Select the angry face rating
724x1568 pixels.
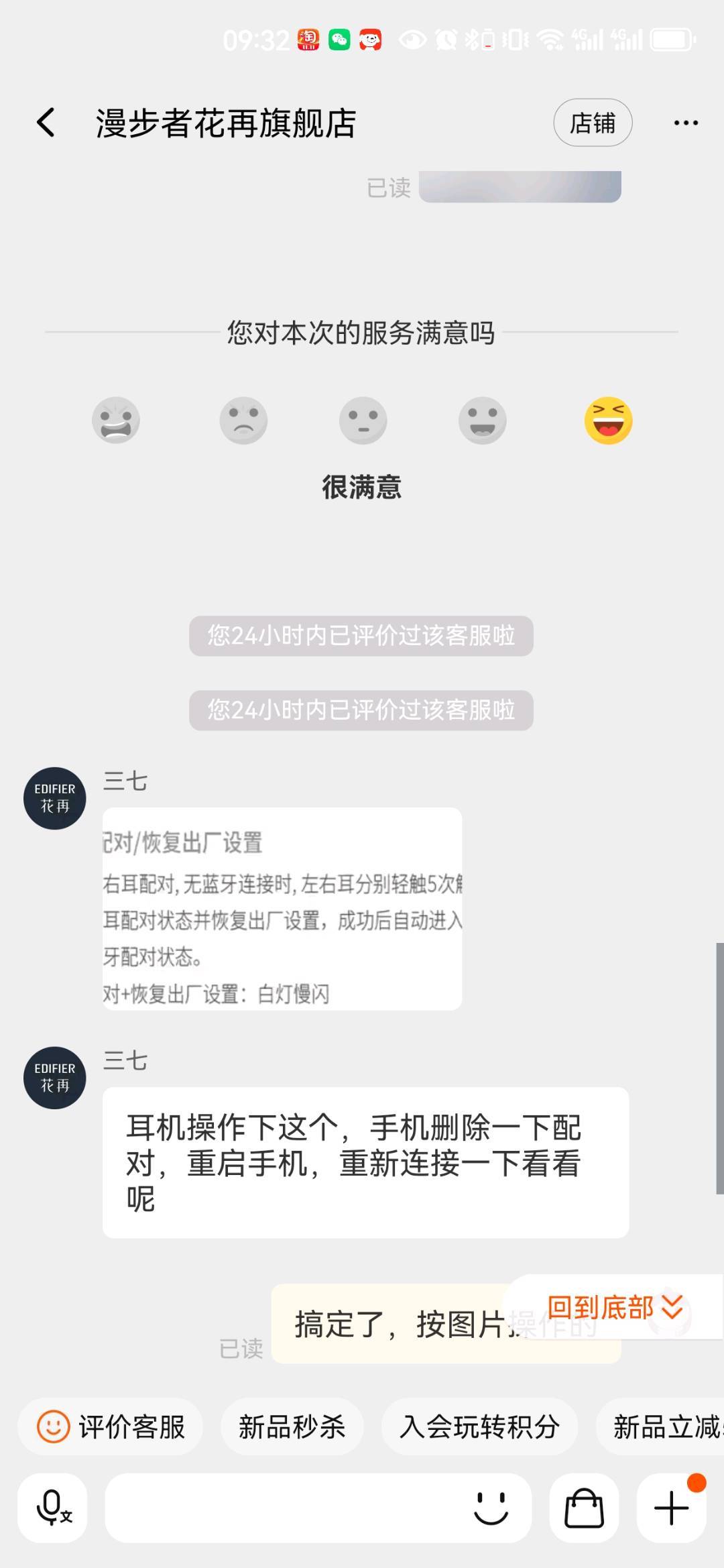click(x=116, y=421)
